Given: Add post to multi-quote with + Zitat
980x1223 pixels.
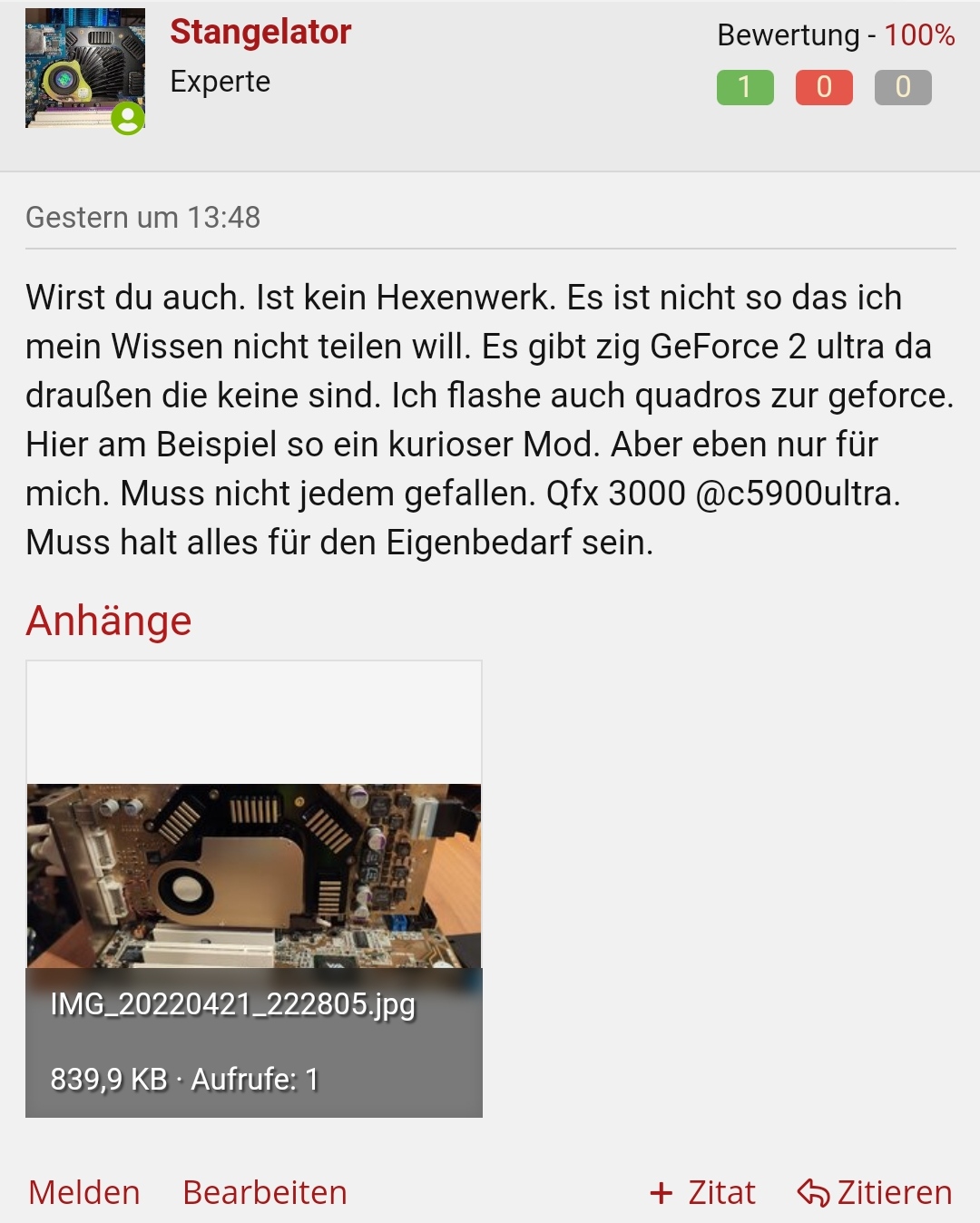Looking at the screenshot, I should coord(703,1192).
